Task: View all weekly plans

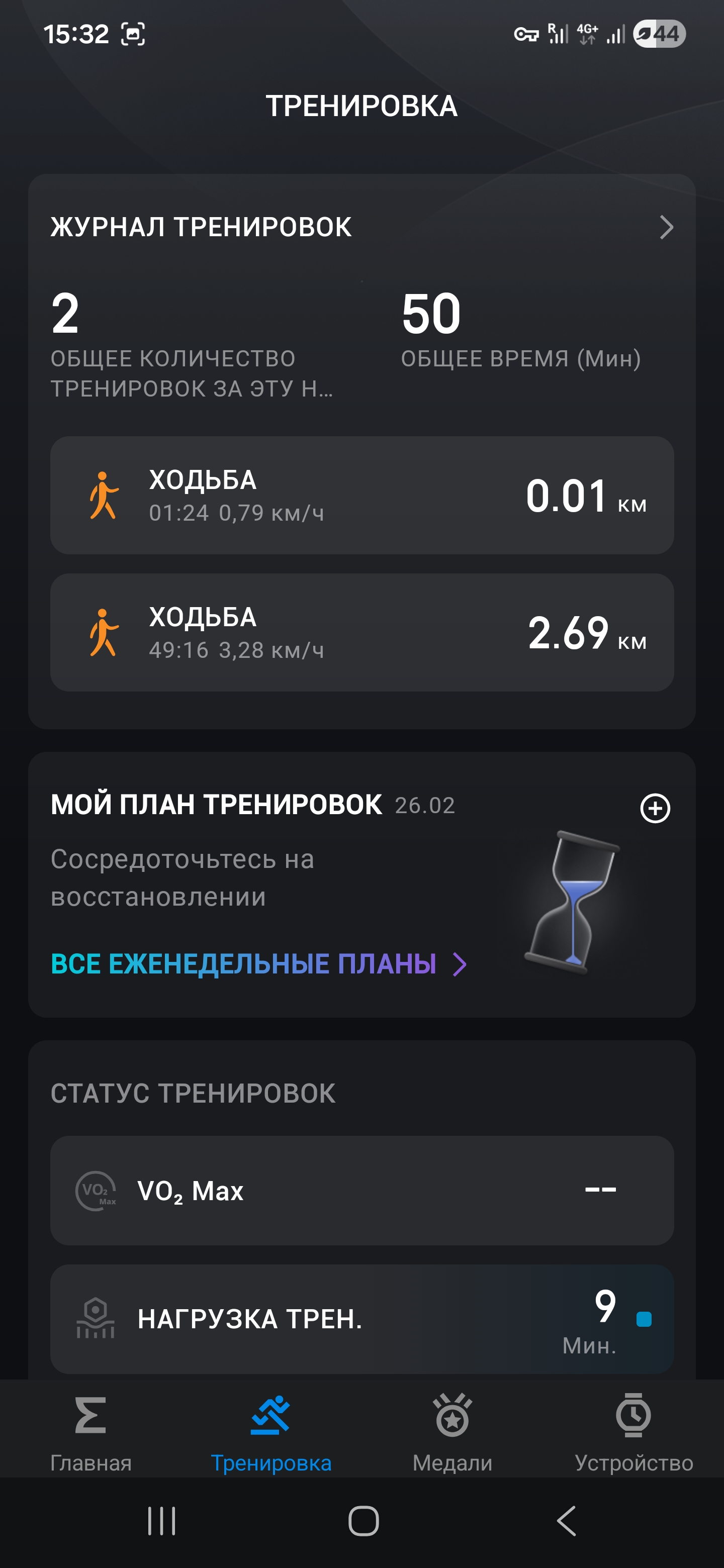Action: pyautogui.click(x=258, y=964)
